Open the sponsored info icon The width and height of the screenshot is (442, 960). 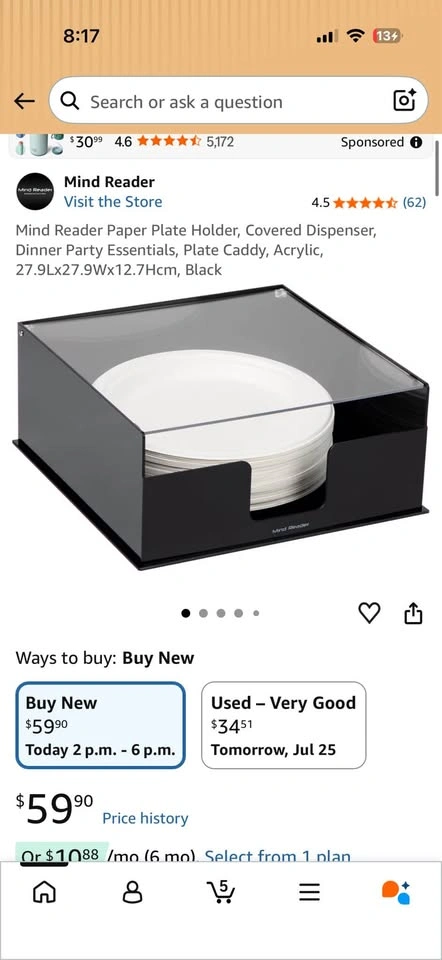tap(416, 143)
